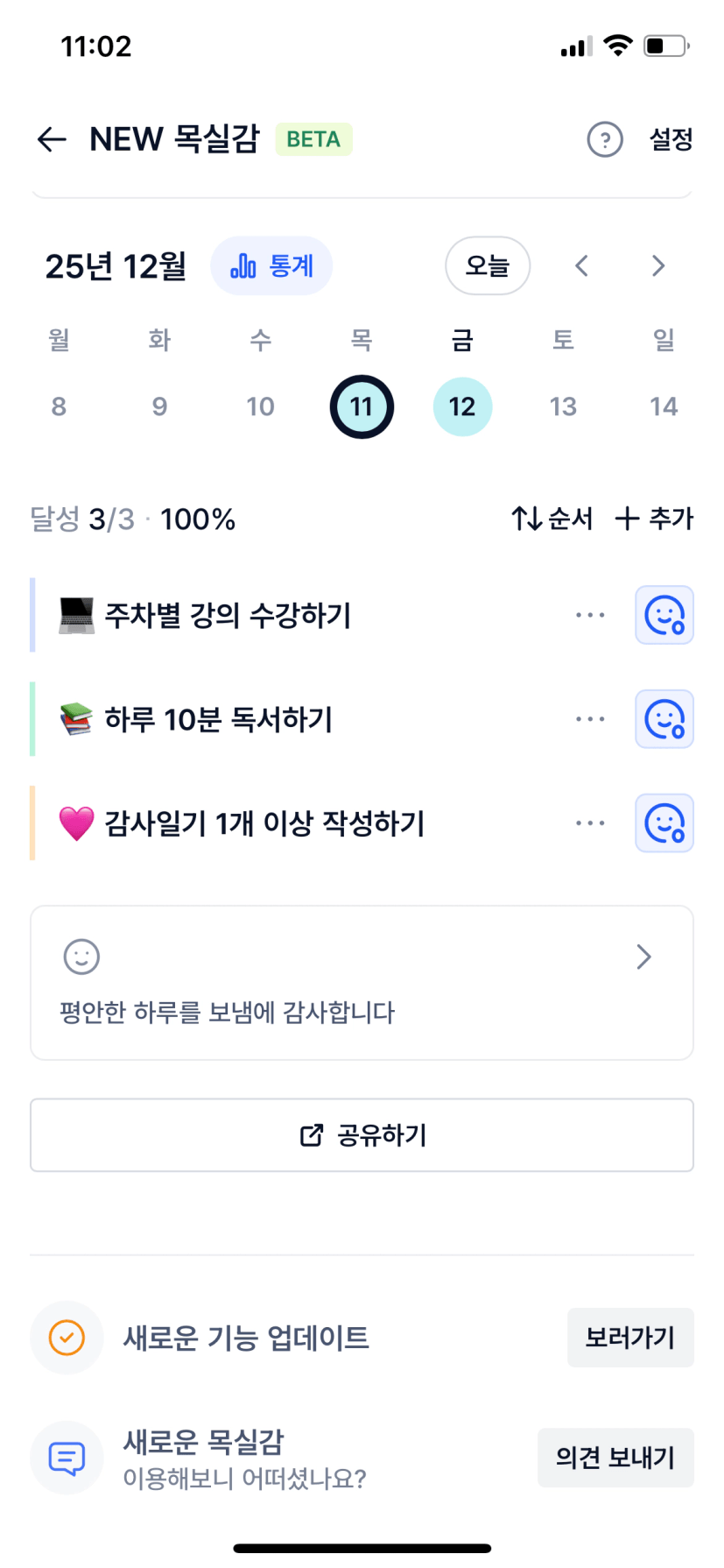
Task: Go back from NEW 목실감 screen
Action: pos(53,139)
